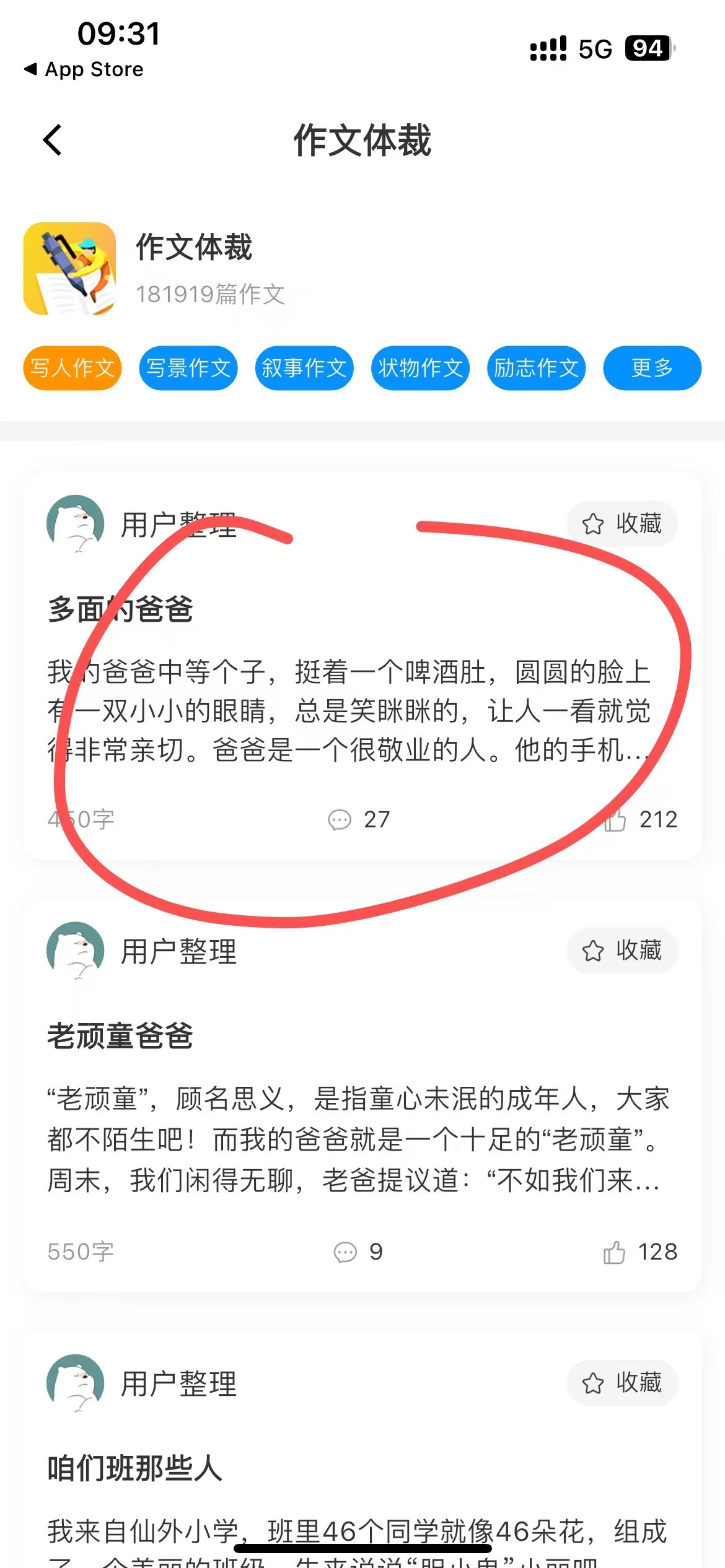Screen dimensions: 725x1568
Task: Open comments for 老顽童爸爸
Action: click(358, 1252)
